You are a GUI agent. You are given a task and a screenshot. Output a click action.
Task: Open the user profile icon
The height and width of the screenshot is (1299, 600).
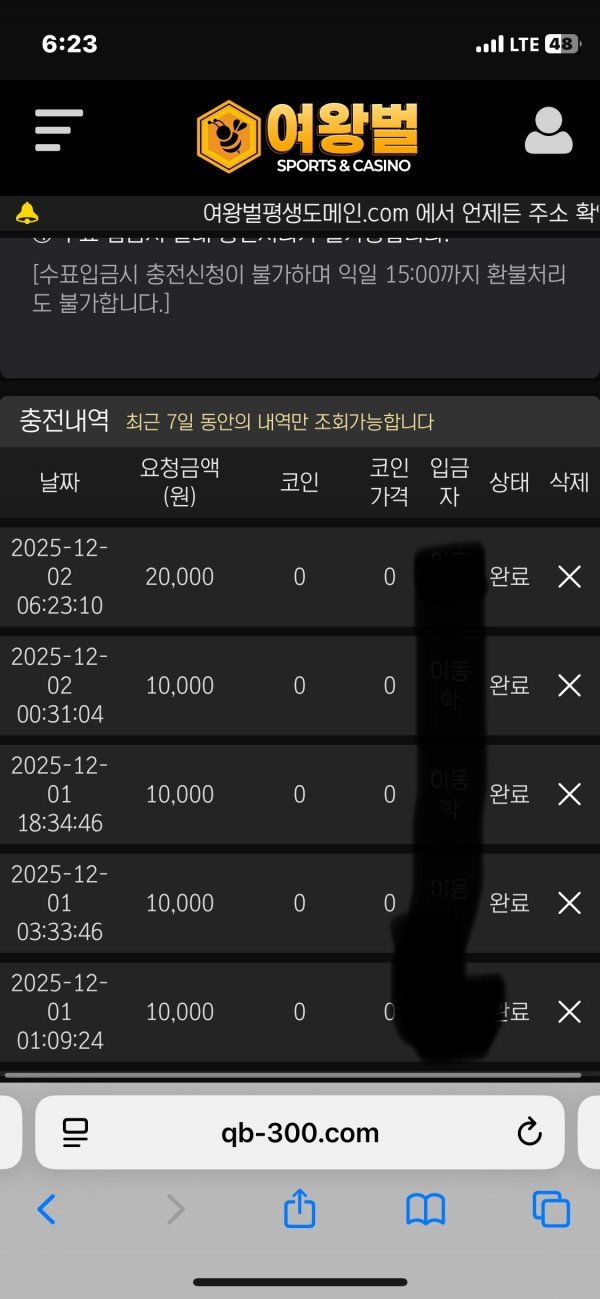click(x=548, y=130)
